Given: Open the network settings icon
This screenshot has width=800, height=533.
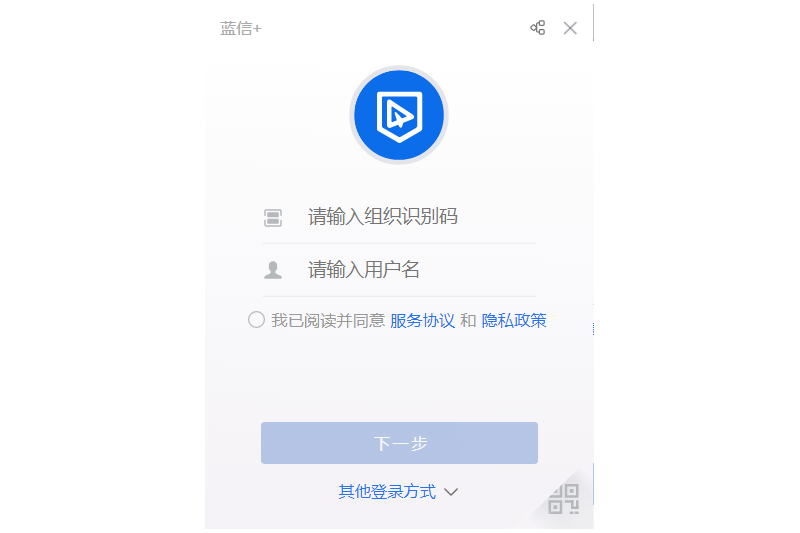Looking at the screenshot, I should [538, 28].
